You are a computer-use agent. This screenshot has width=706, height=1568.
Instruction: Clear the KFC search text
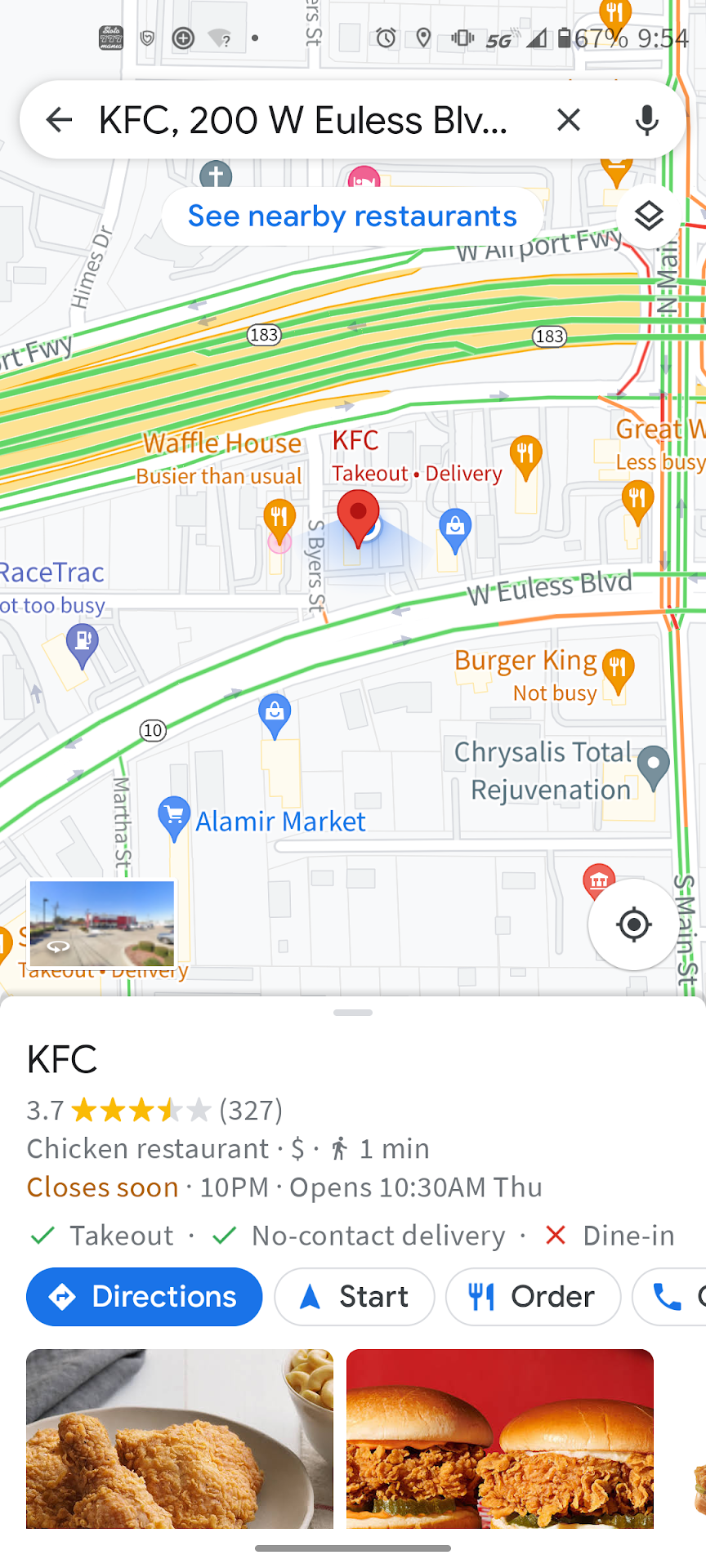point(569,120)
